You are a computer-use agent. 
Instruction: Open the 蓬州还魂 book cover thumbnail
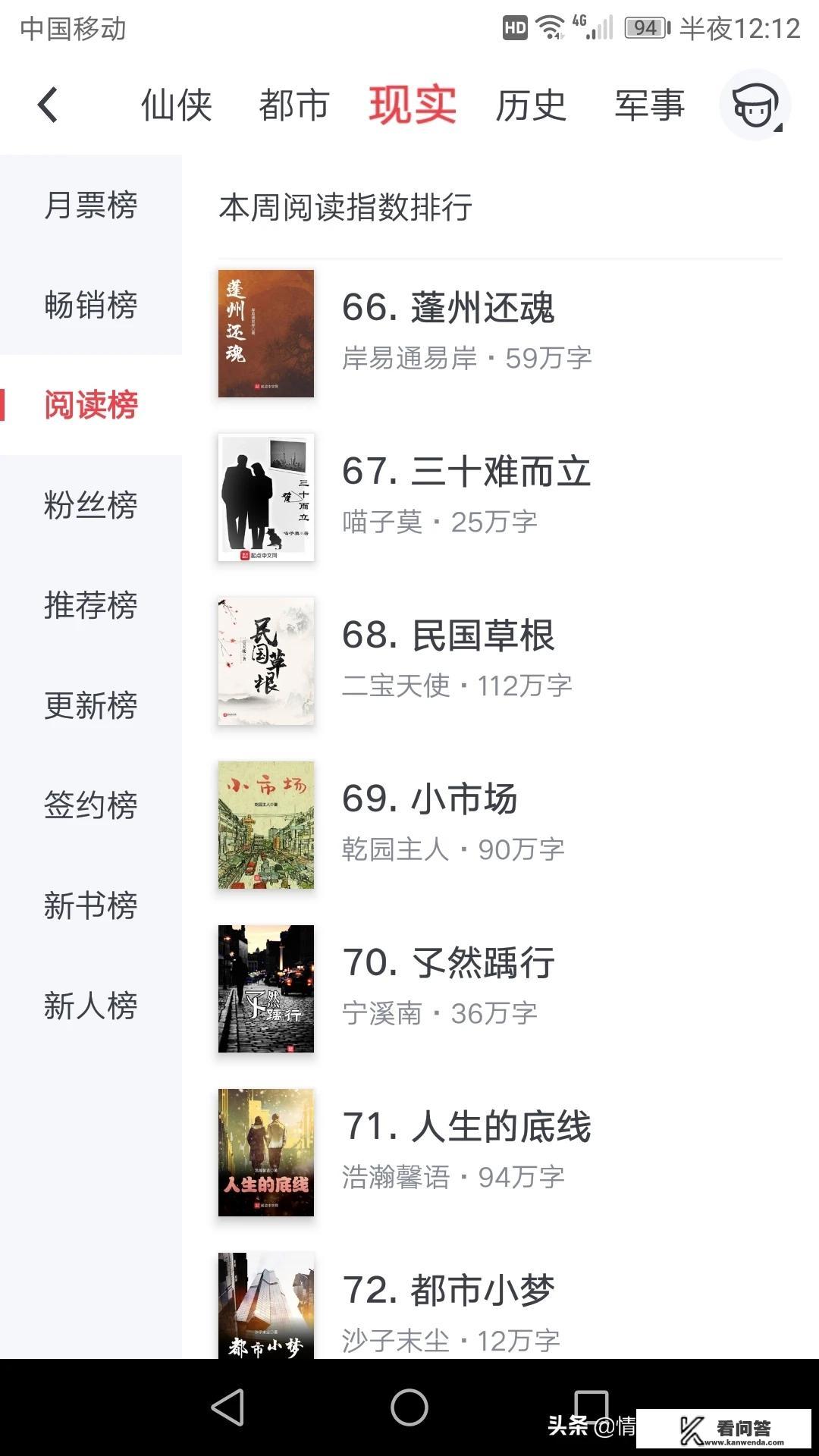coord(267,332)
